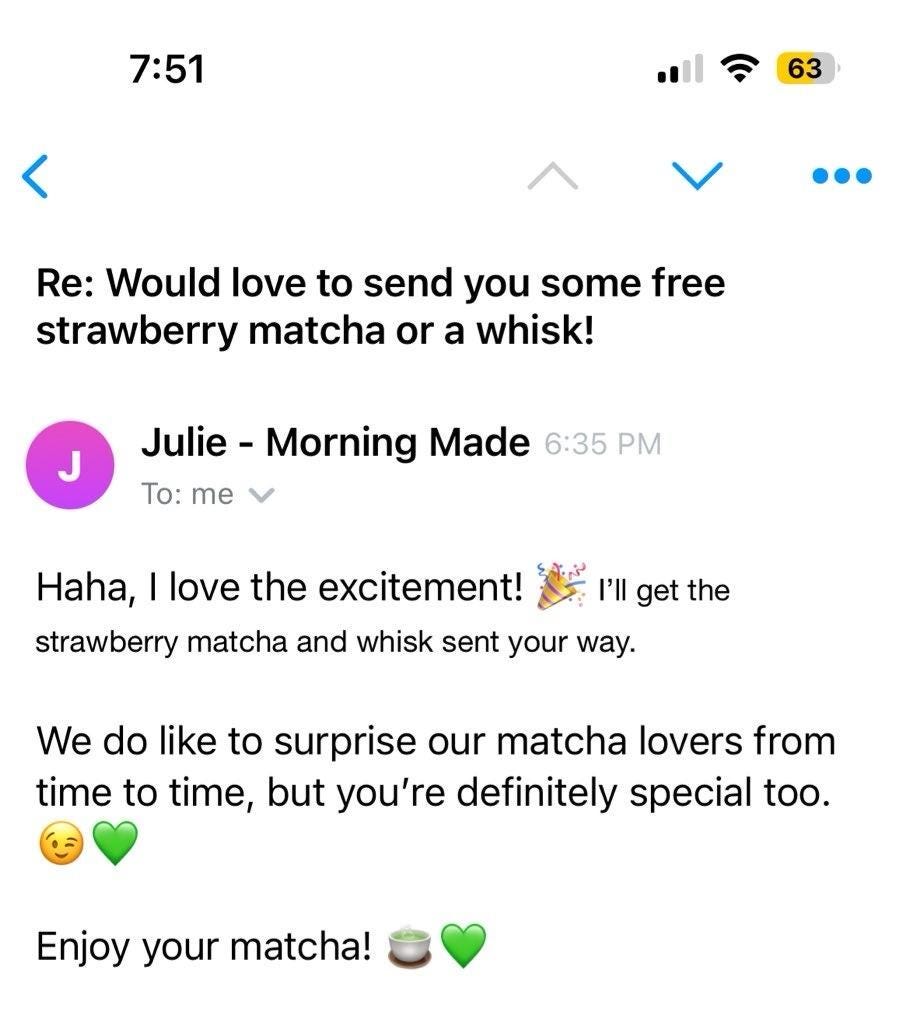The height and width of the screenshot is (1024, 916).
Task: Open the three-dot more options menu
Action: click(842, 176)
